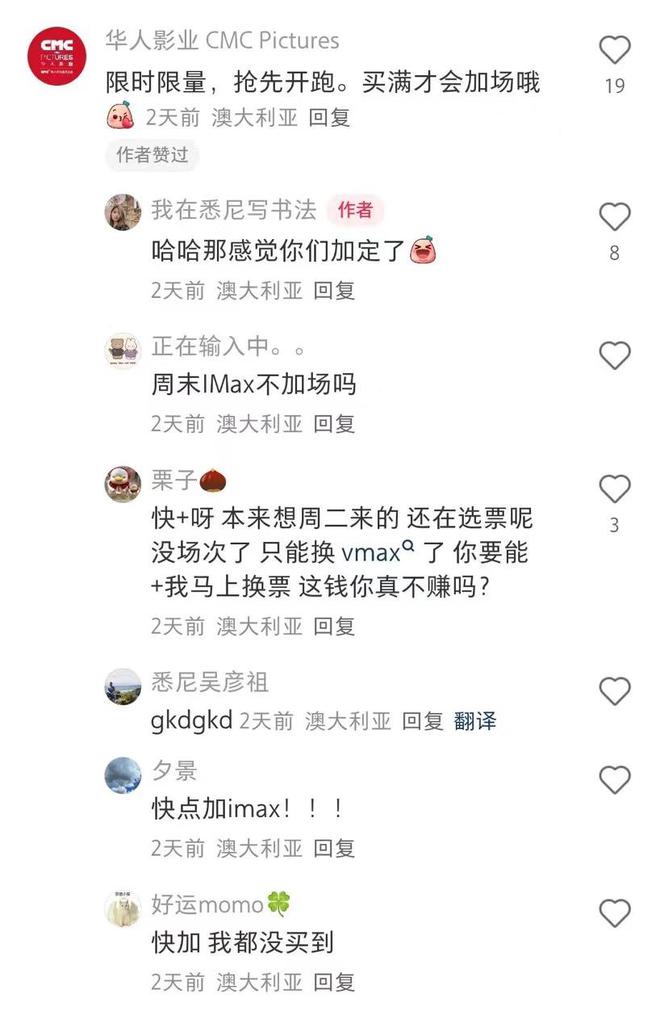Open the vmax search link
660x1011 pixels.
[377, 552]
